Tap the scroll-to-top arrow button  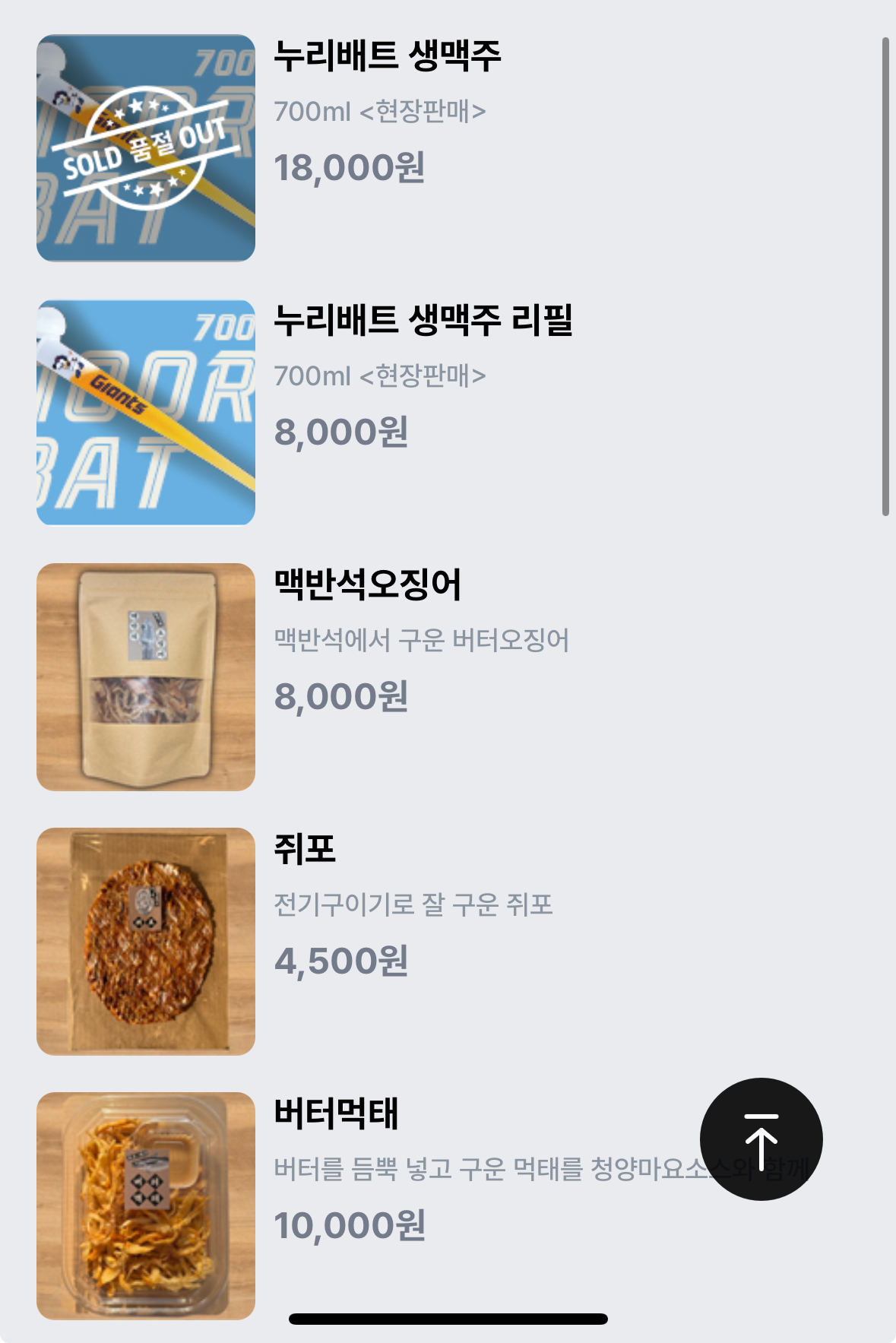pyautogui.click(x=761, y=1139)
